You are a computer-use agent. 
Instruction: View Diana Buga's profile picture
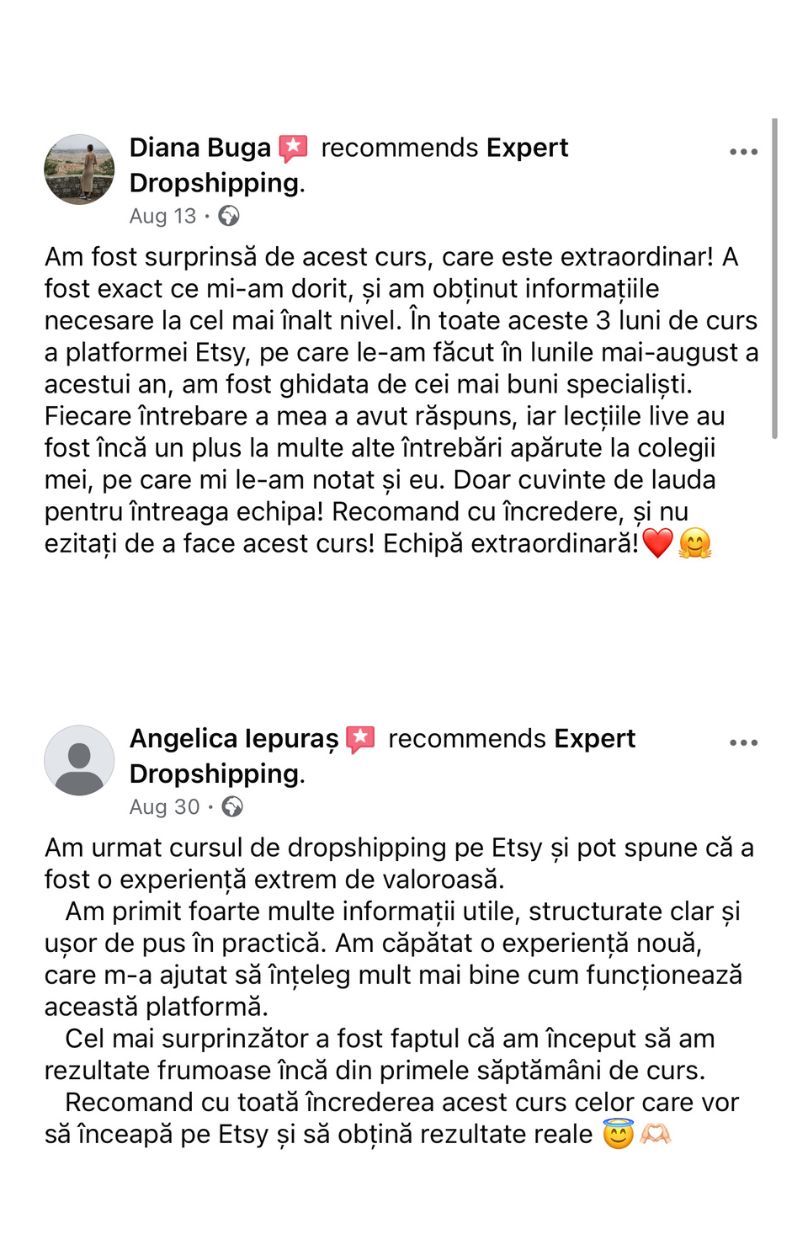tap(79, 169)
